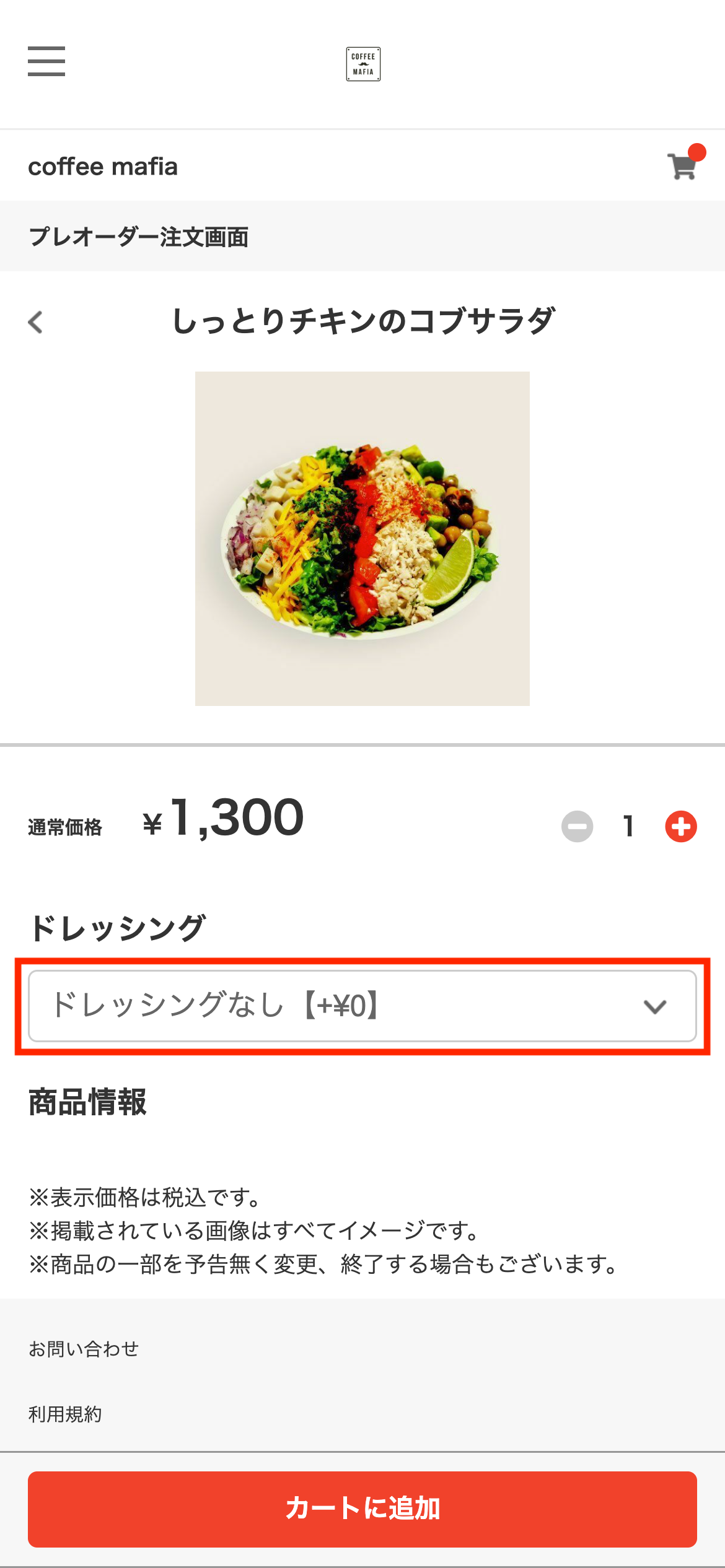Screen dimensions: 725x1568
Task: Decrease the salad quantity
Action: (577, 826)
